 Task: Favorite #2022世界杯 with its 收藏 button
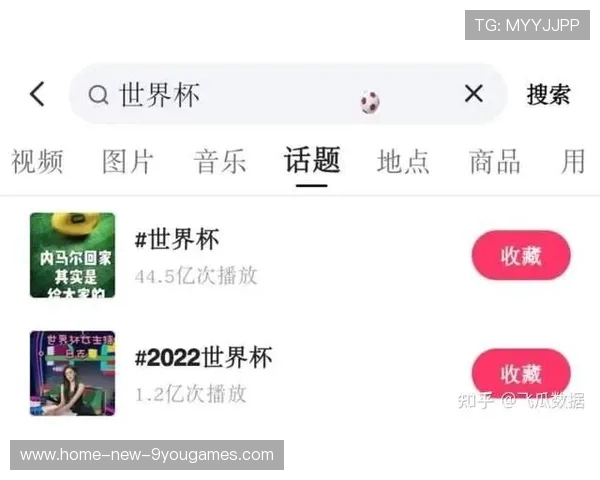click(x=521, y=374)
